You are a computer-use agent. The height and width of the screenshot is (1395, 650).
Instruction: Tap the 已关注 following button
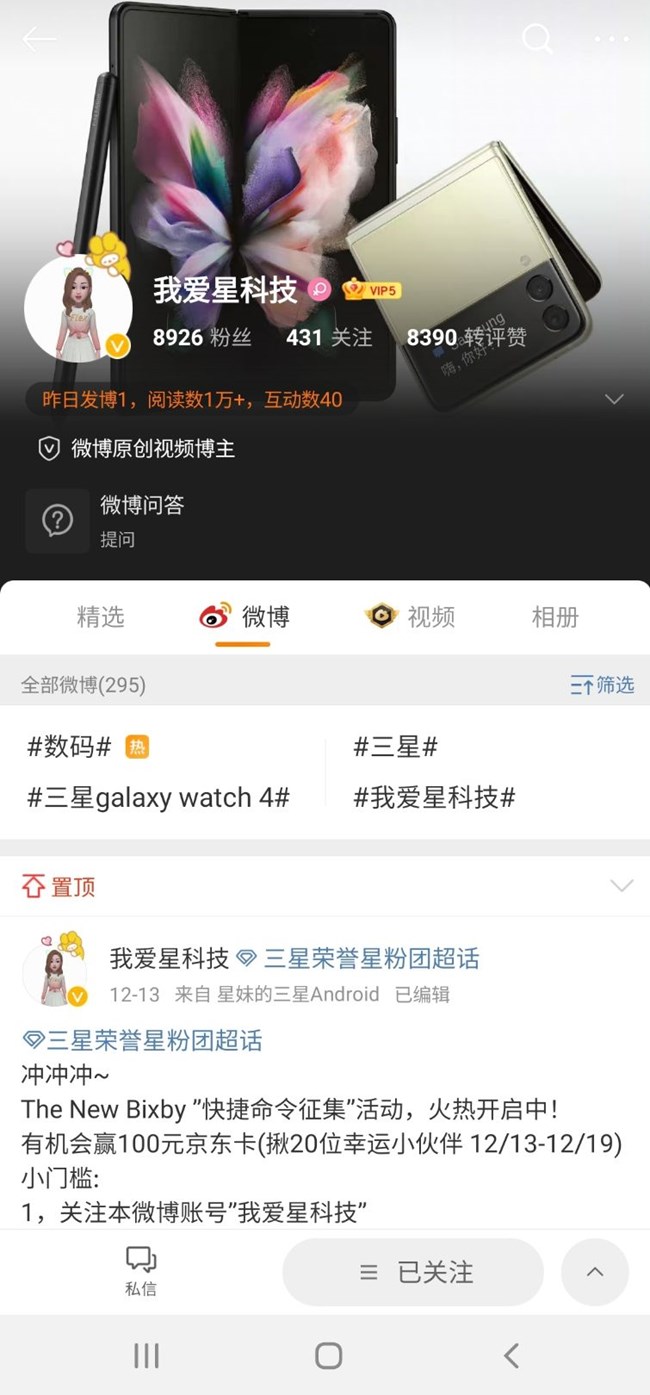(414, 1272)
